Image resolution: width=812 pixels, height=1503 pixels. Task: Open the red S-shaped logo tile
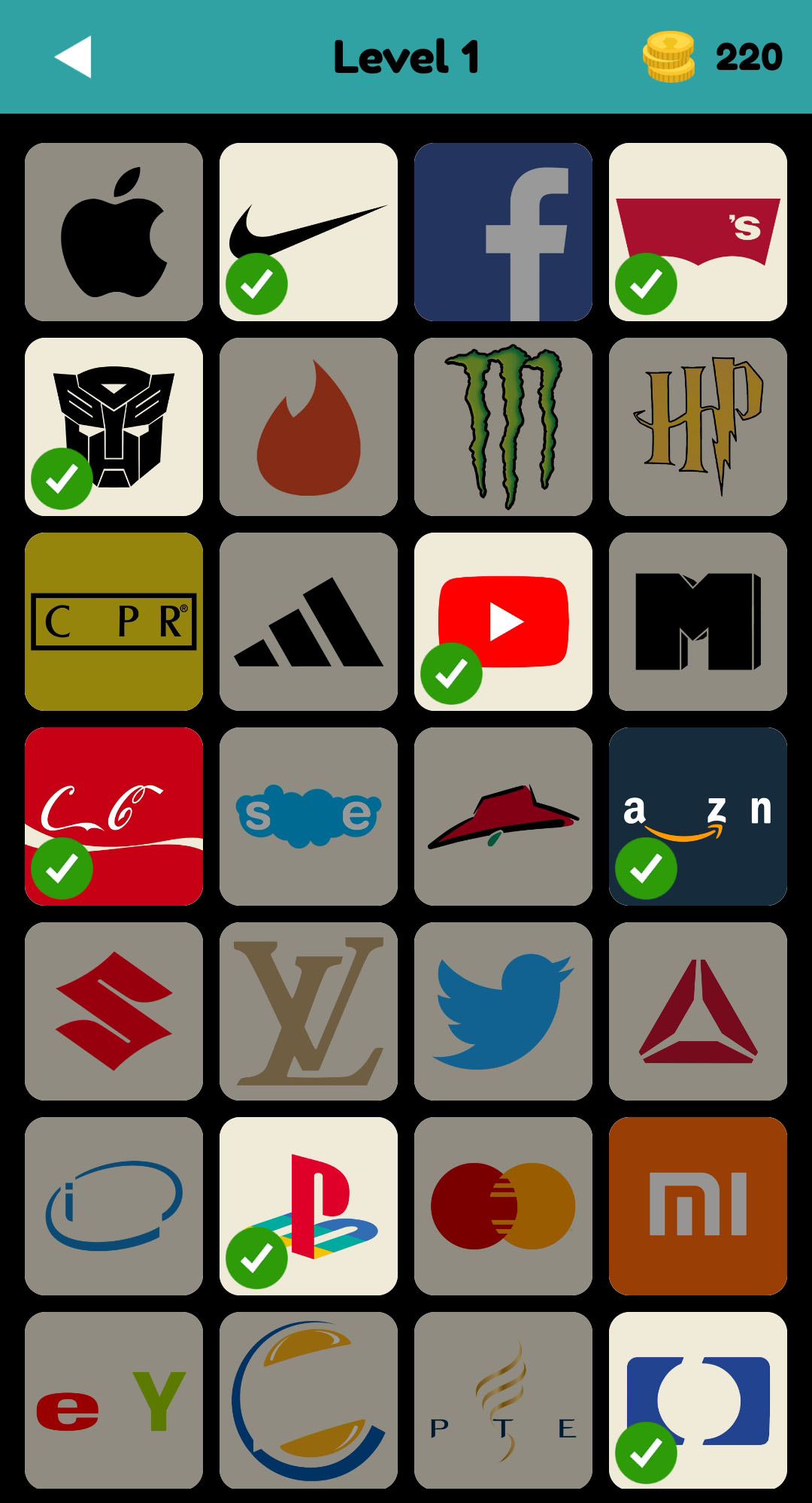click(114, 1011)
